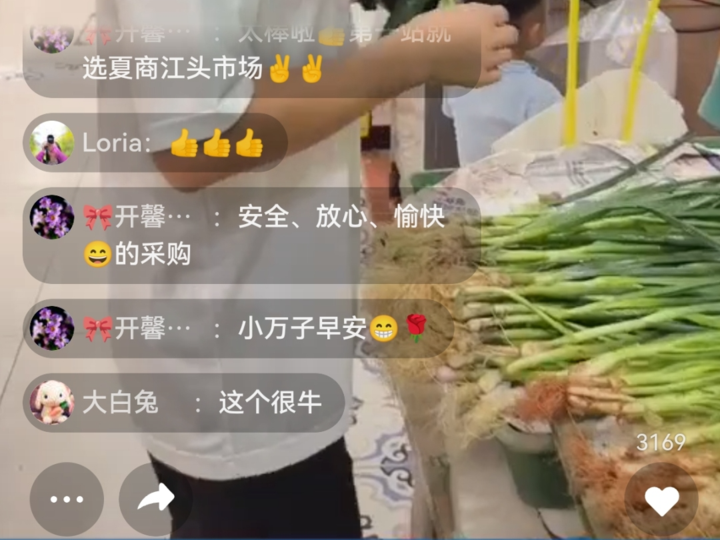
Task: Open 大白兔's comment 这个很牛
Action: tap(183, 403)
